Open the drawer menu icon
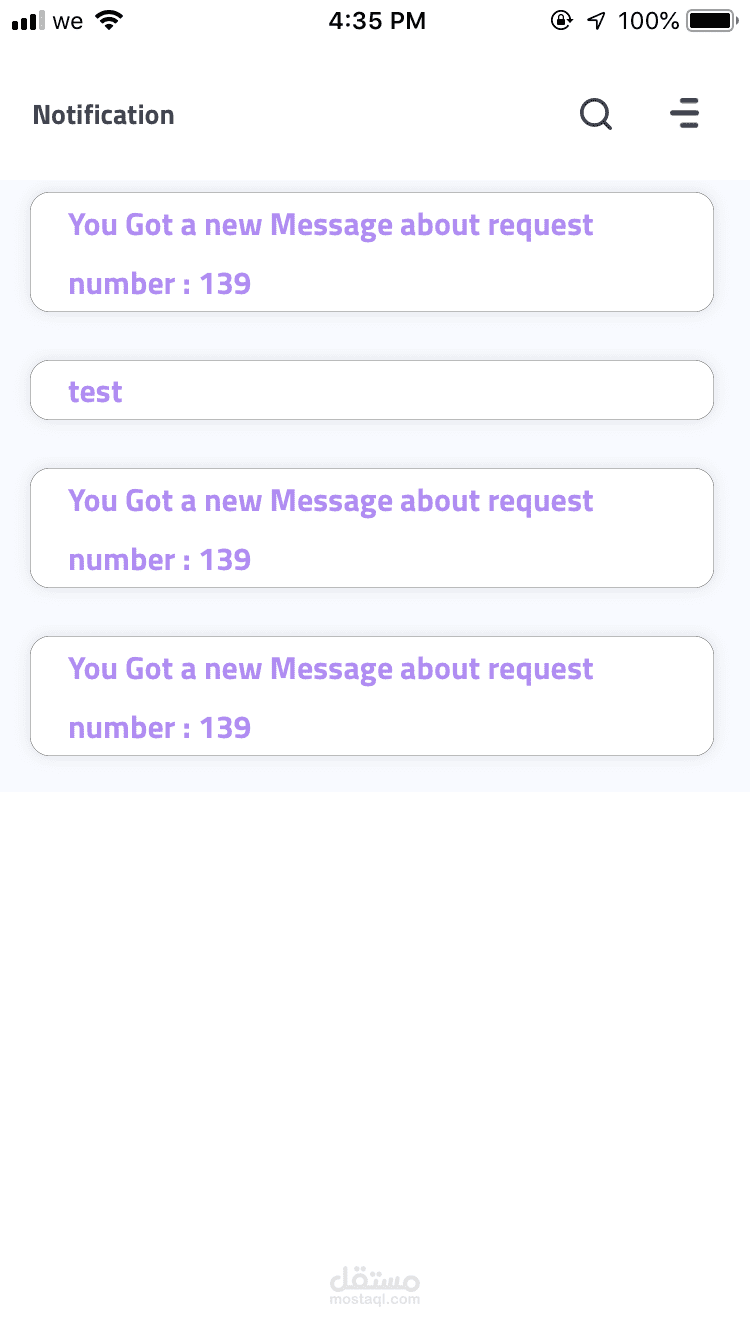Image resolution: width=750 pixels, height=1334 pixels. [x=685, y=114]
